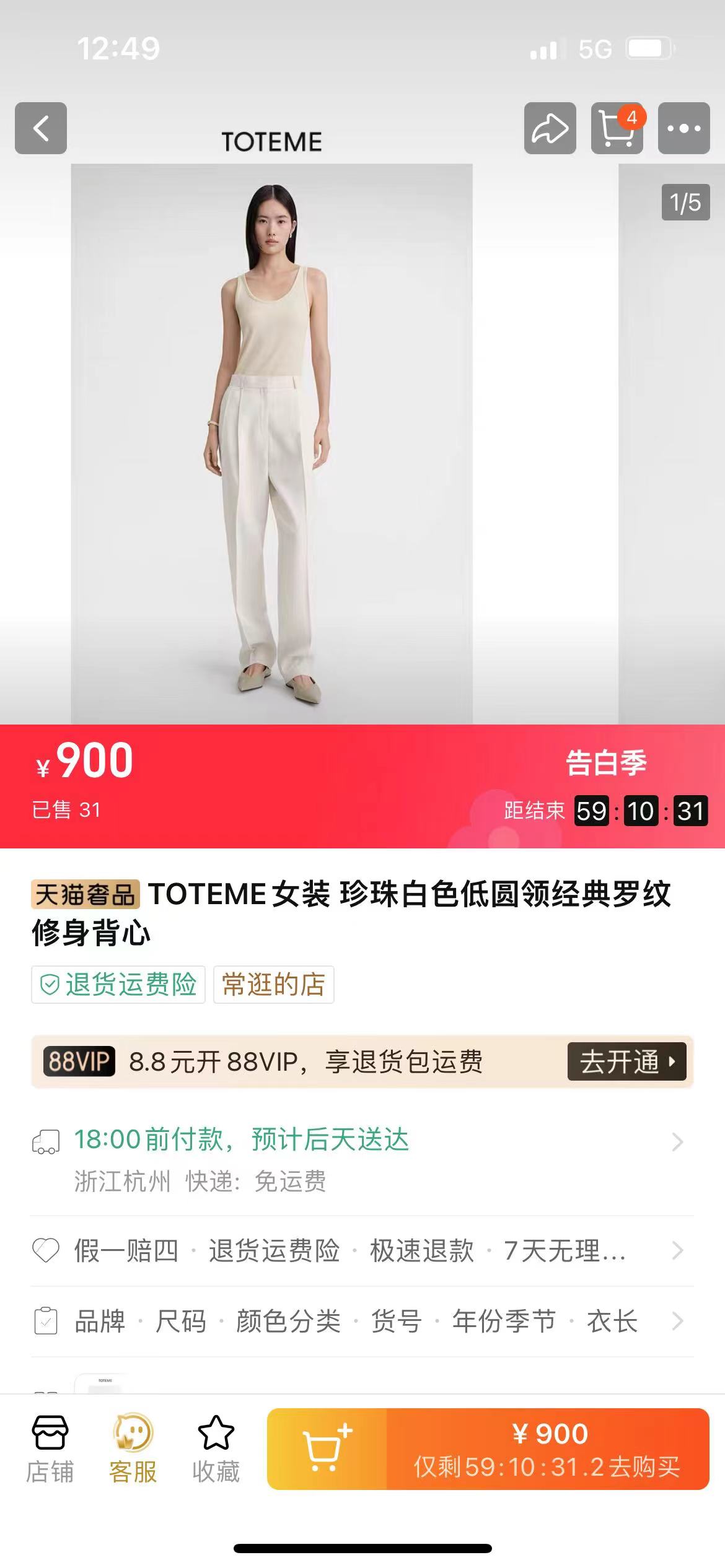Add item to favorites 收藏
The width and height of the screenshot is (725, 1568).
coord(216,1449)
